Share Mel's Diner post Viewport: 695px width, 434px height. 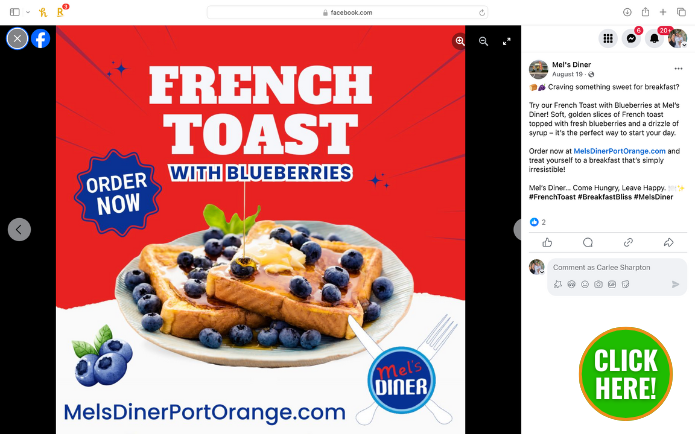[x=668, y=242]
